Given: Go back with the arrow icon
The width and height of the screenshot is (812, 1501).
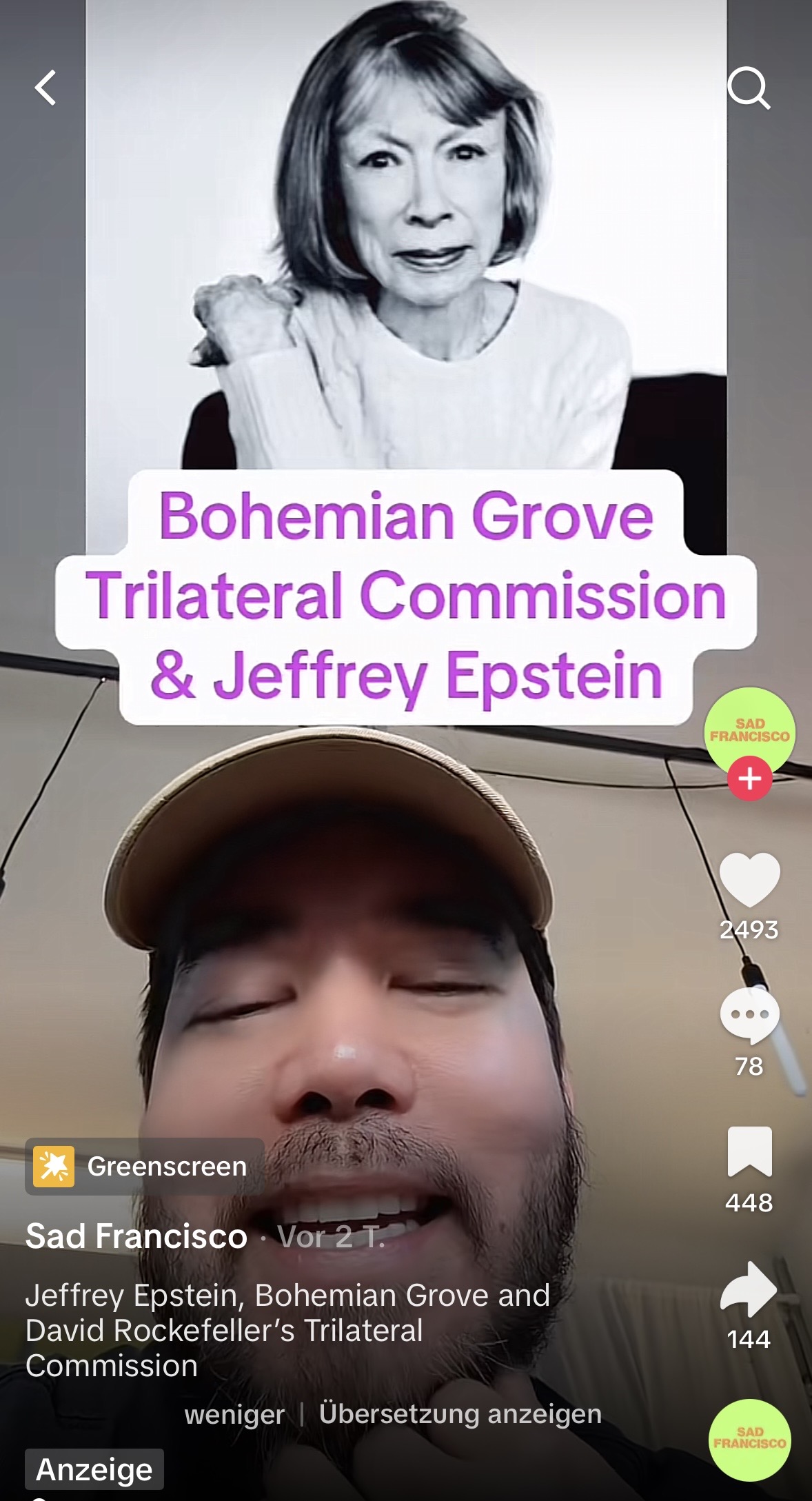Looking at the screenshot, I should pyautogui.click(x=45, y=88).
